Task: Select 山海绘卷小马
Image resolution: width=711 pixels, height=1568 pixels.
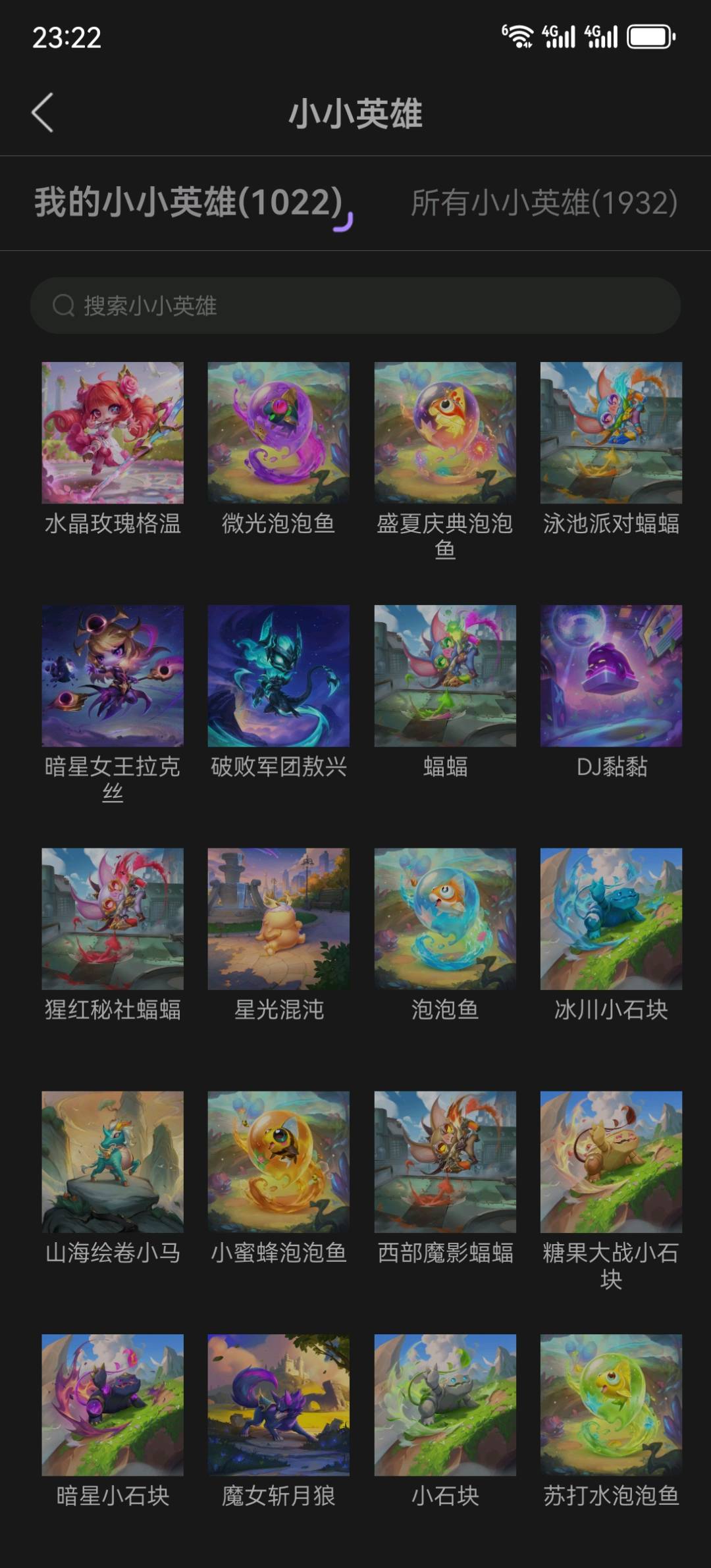Action: [x=113, y=1162]
